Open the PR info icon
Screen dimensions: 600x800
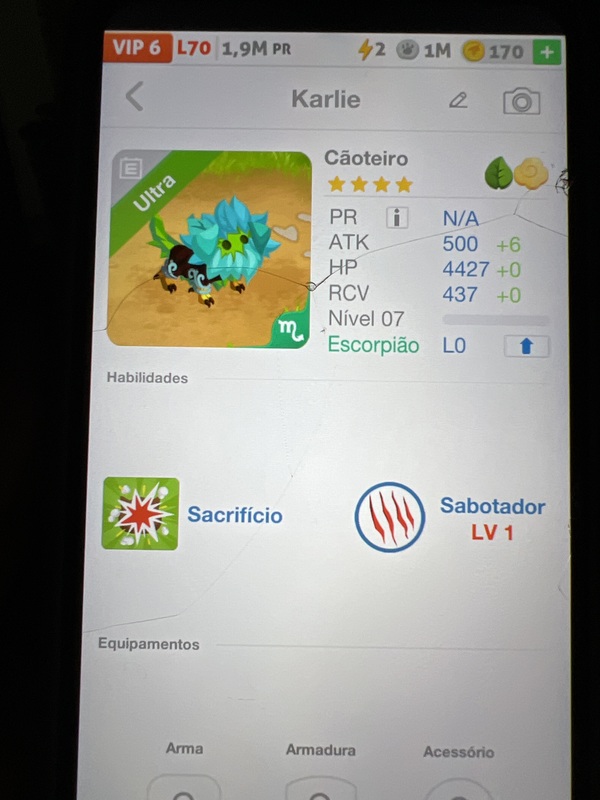(397, 217)
